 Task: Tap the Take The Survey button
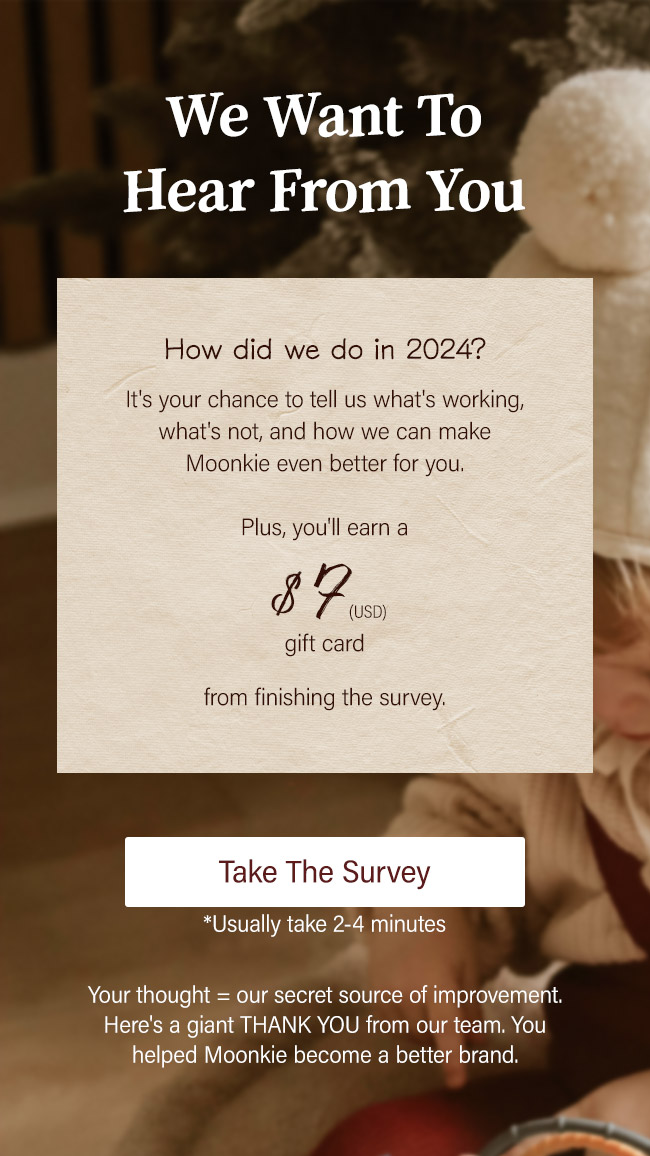324,872
